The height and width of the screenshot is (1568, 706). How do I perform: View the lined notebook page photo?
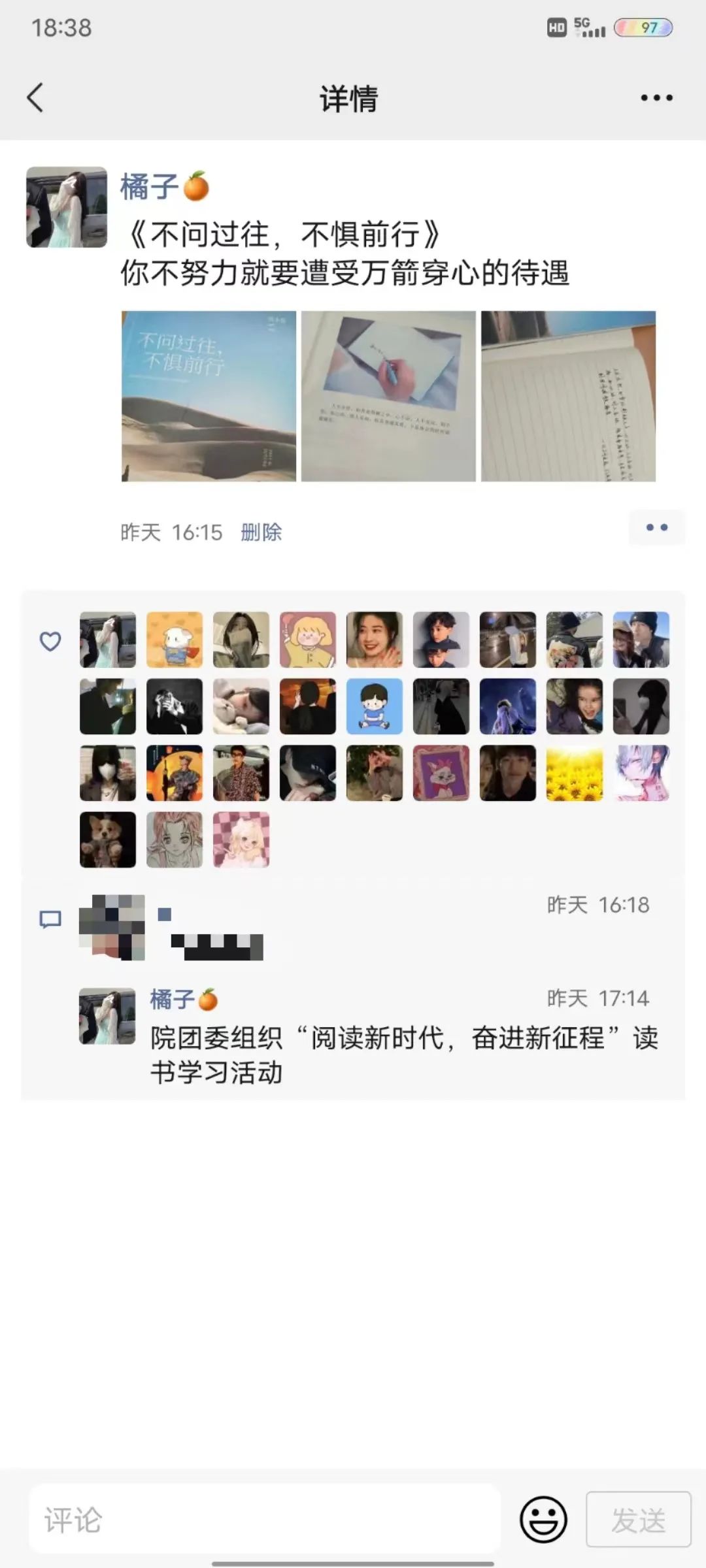(568, 396)
